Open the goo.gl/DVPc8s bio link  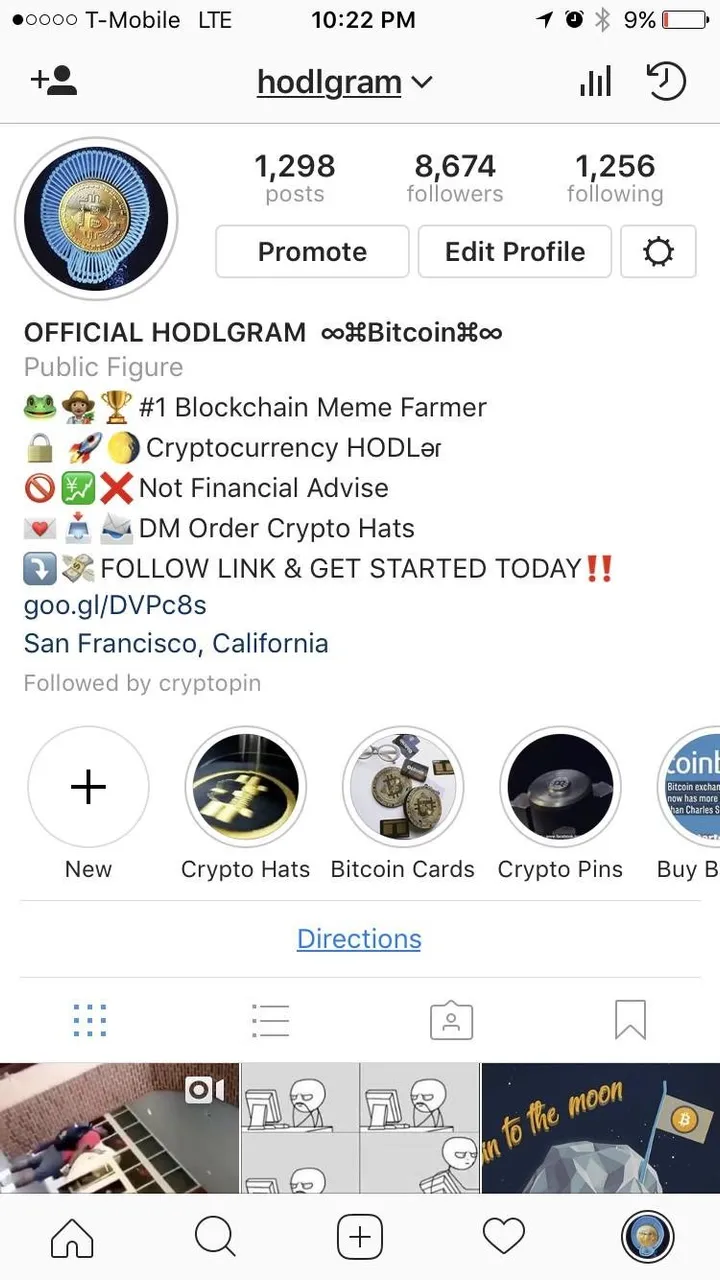[115, 605]
